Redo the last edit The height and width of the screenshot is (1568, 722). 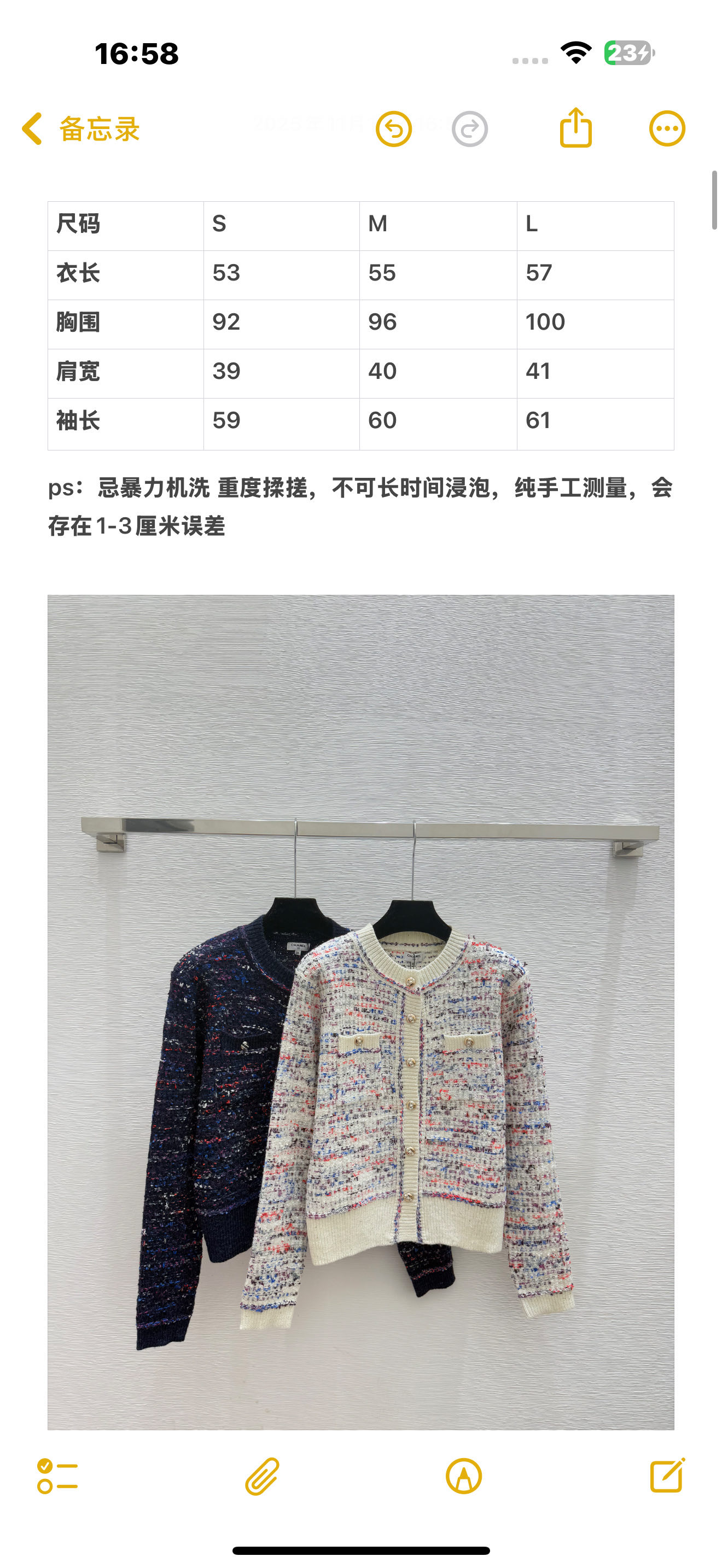pos(469,129)
